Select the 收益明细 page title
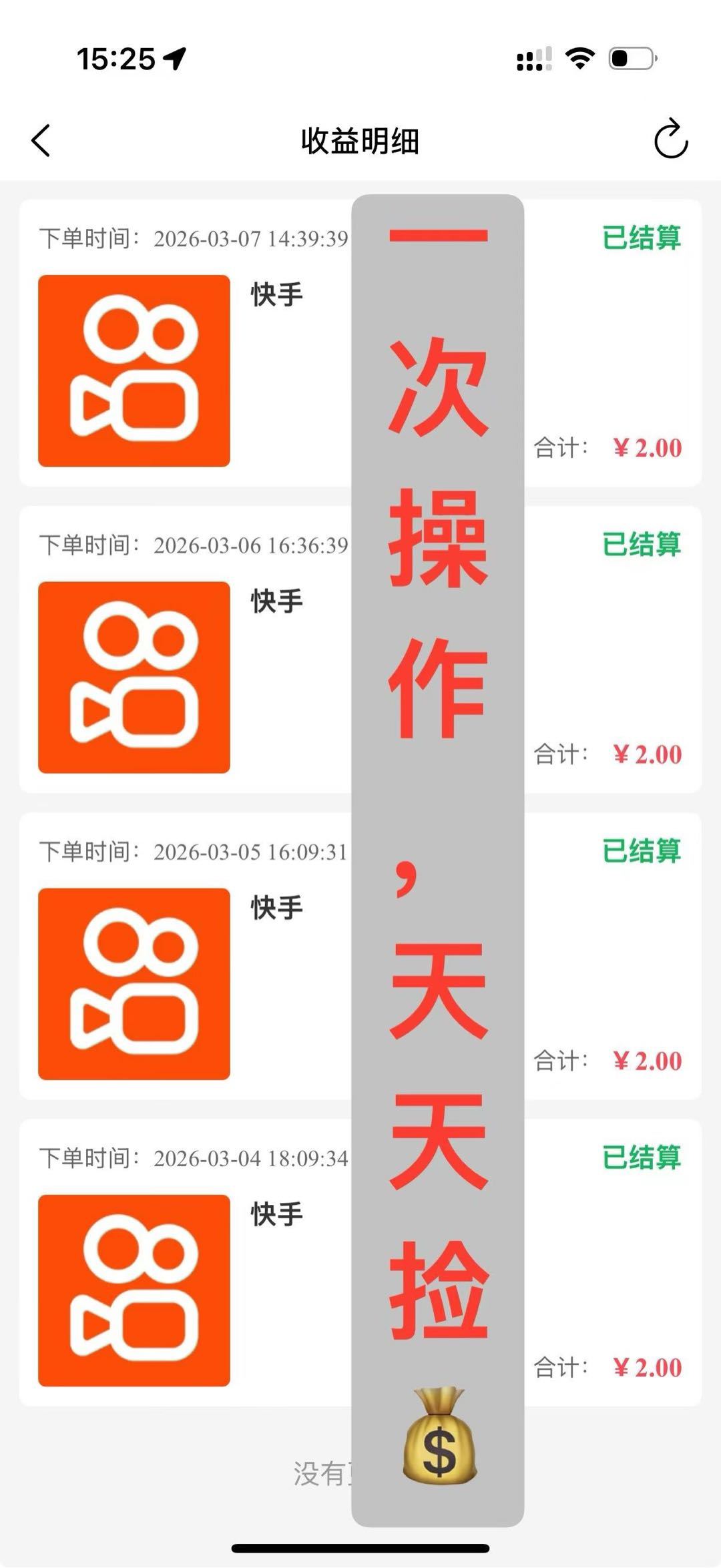Image resolution: width=721 pixels, height=1568 pixels. [360, 142]
